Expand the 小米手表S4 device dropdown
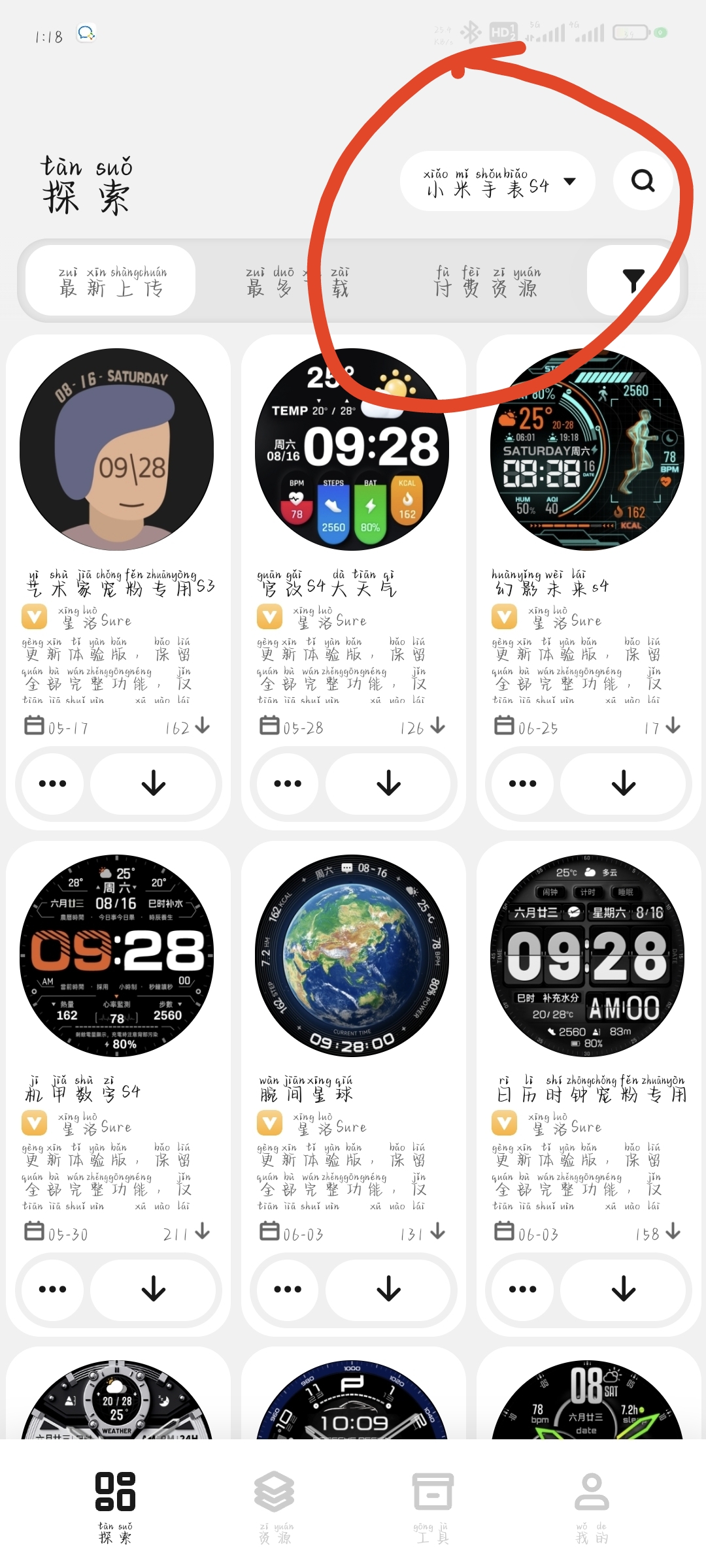 click(x=498, y=182)
